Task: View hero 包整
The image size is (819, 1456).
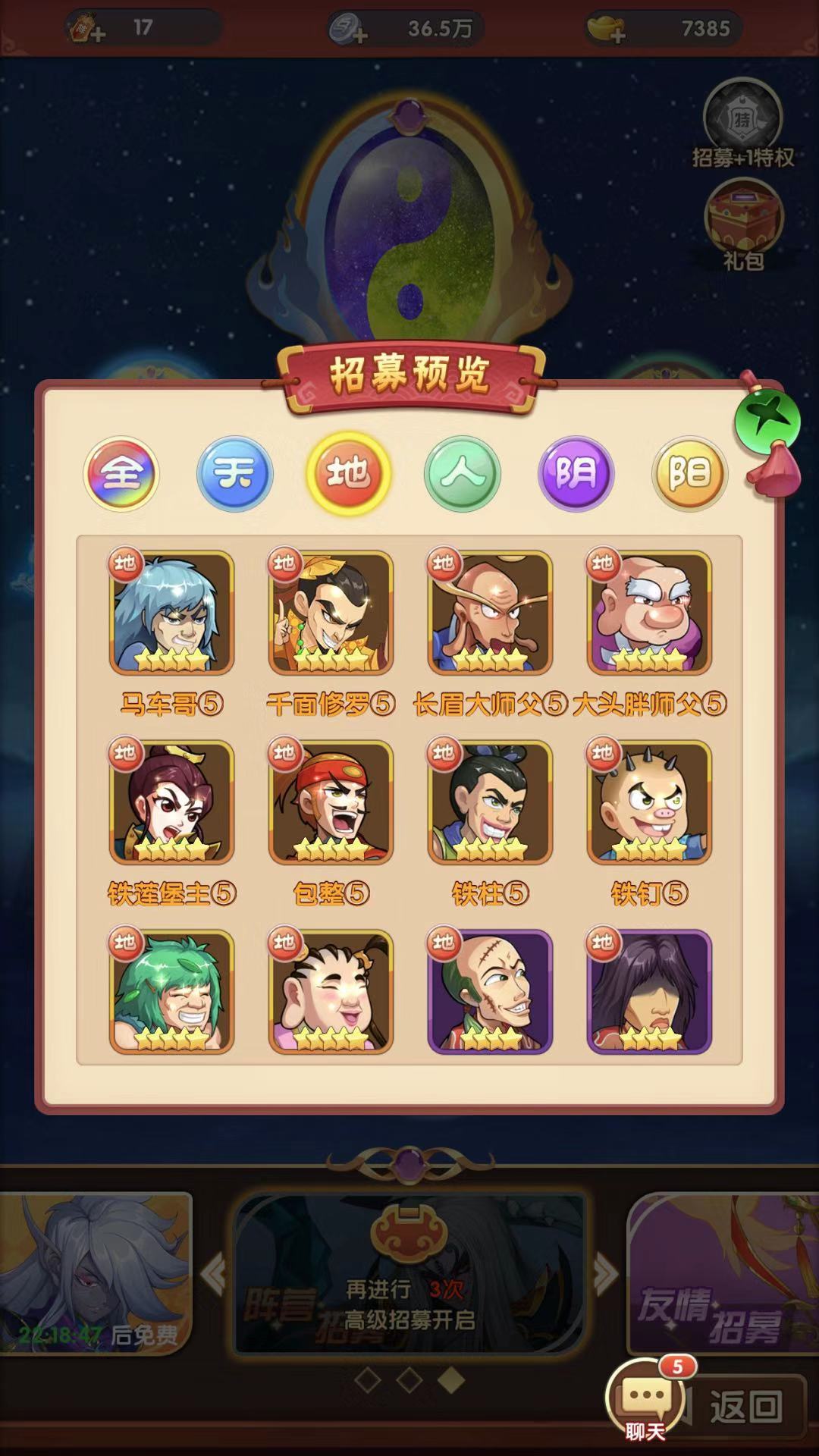Action: click(331, 802)
